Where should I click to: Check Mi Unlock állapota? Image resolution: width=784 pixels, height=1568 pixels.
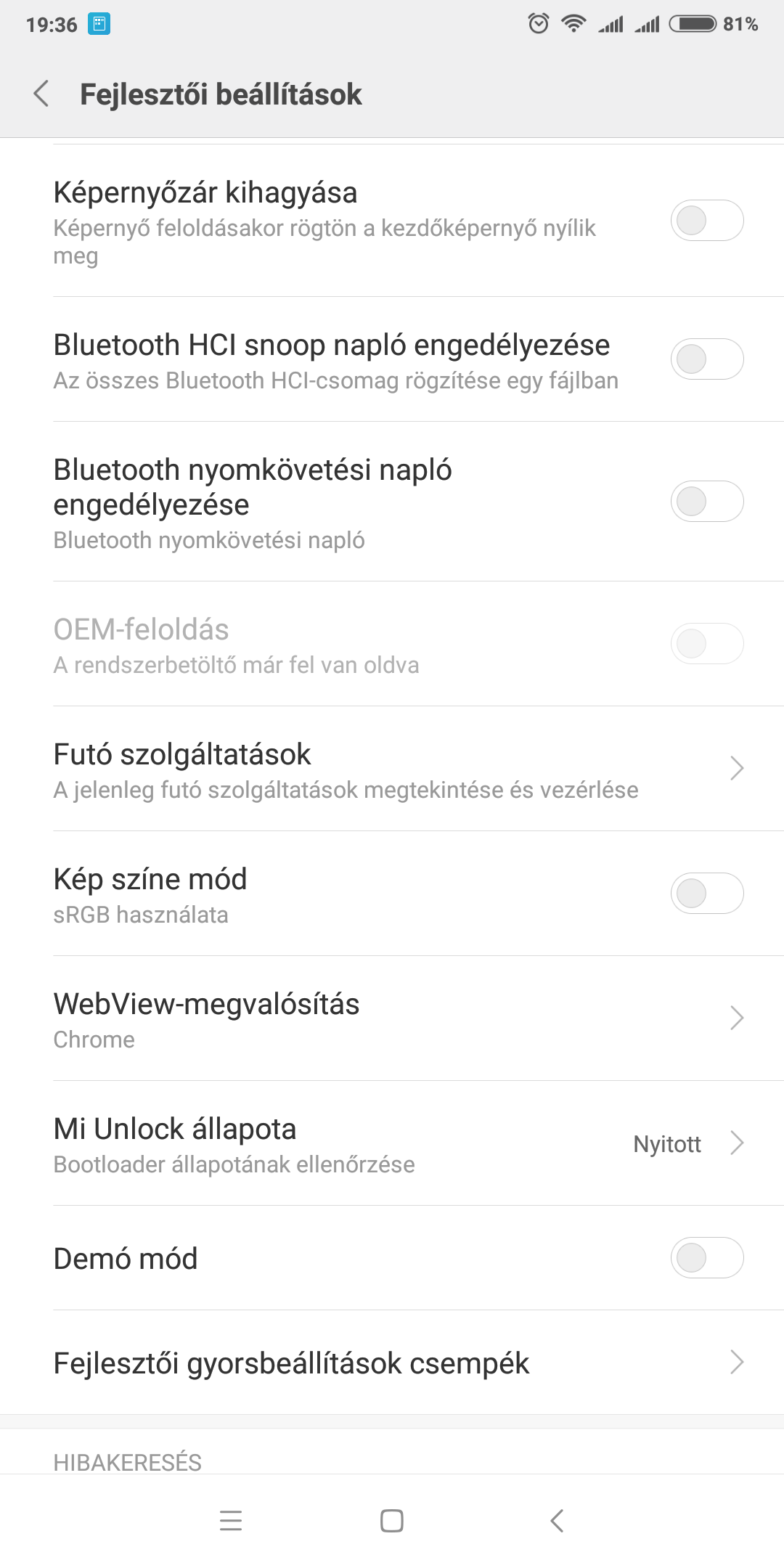pos(392,1143)
